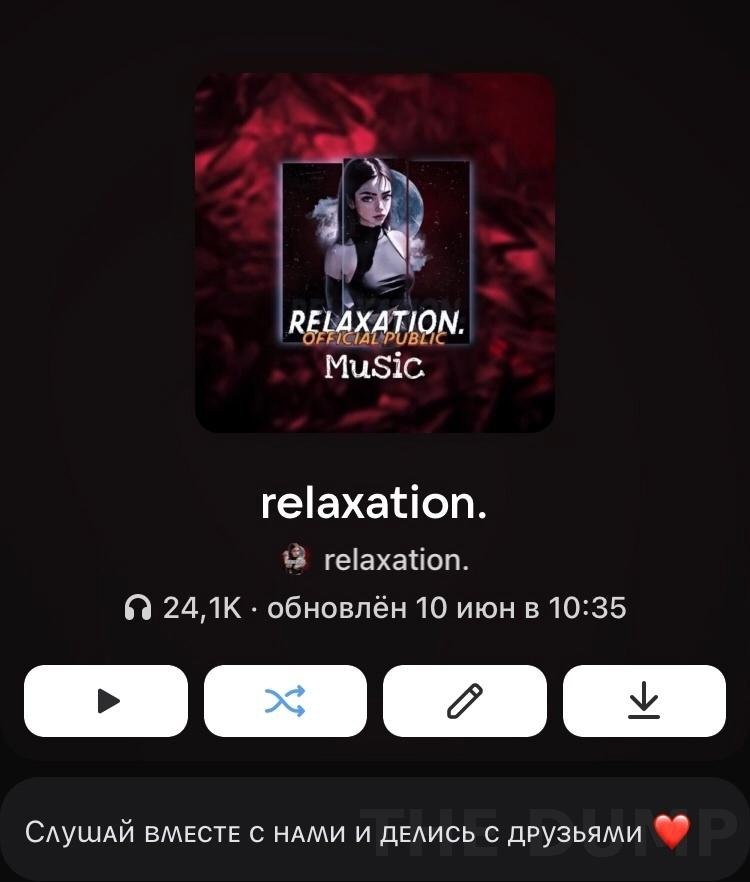This screenshot has width=750, height=882.
Task: Tap the pencil icon to edit playlist
Action: [464, 701]
